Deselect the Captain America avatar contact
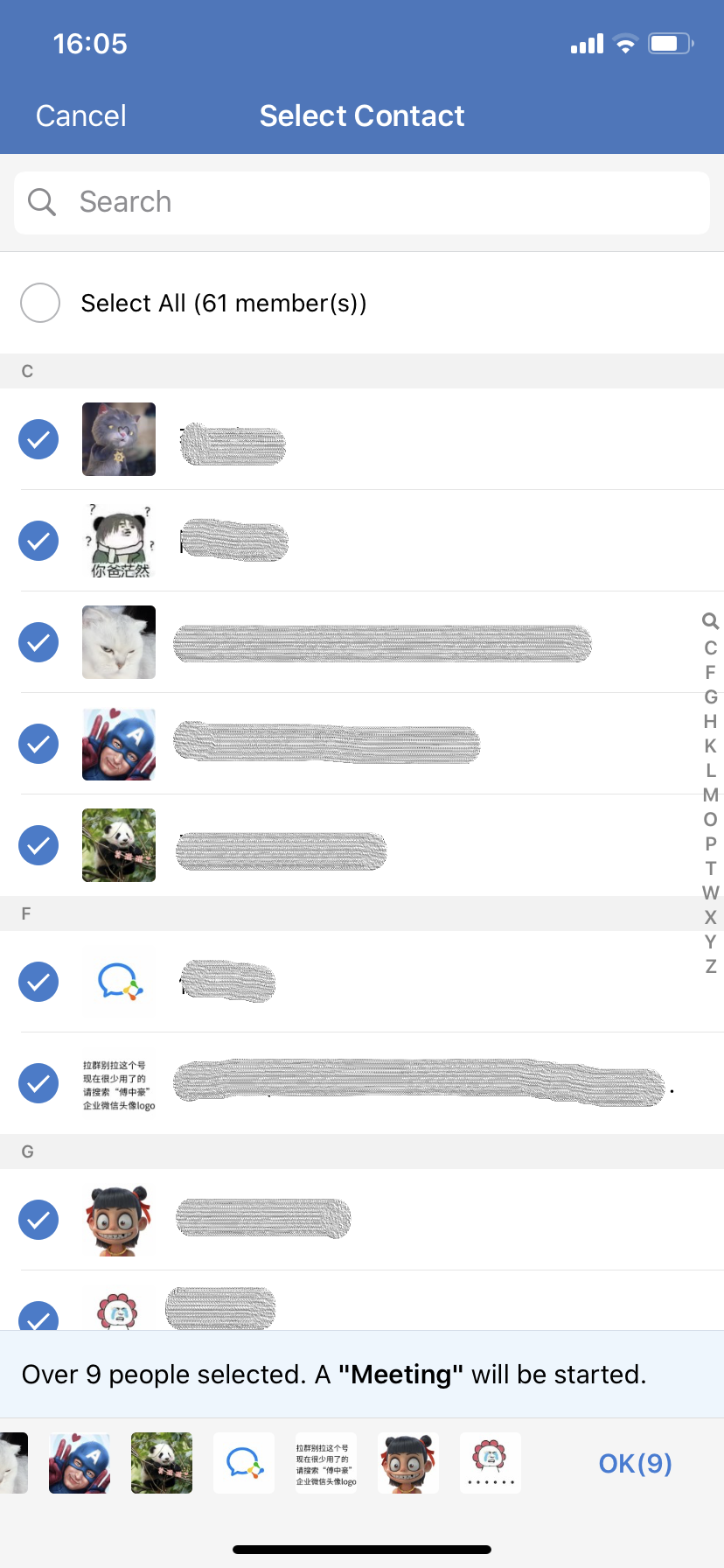 [38, 744]
